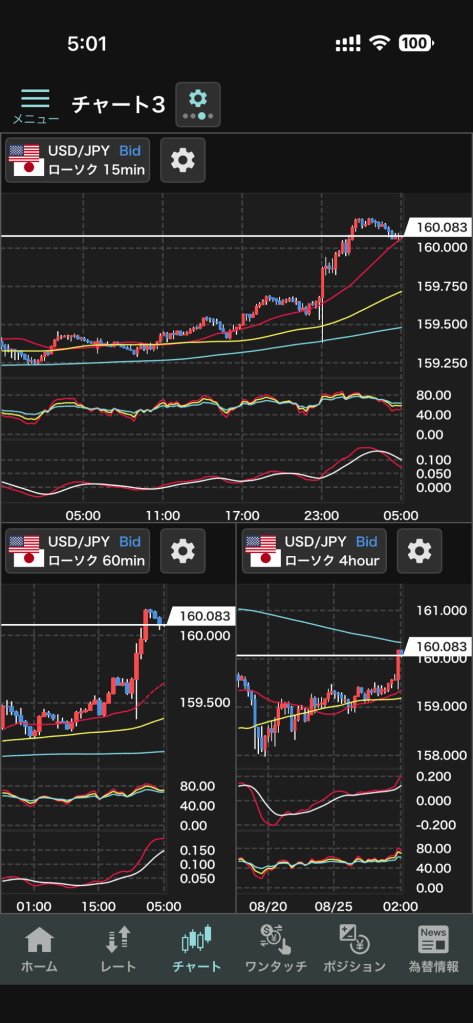Open settings gear for the 60min chart
This screenshot has height=1023, width=473.
[x=183, y=551]
